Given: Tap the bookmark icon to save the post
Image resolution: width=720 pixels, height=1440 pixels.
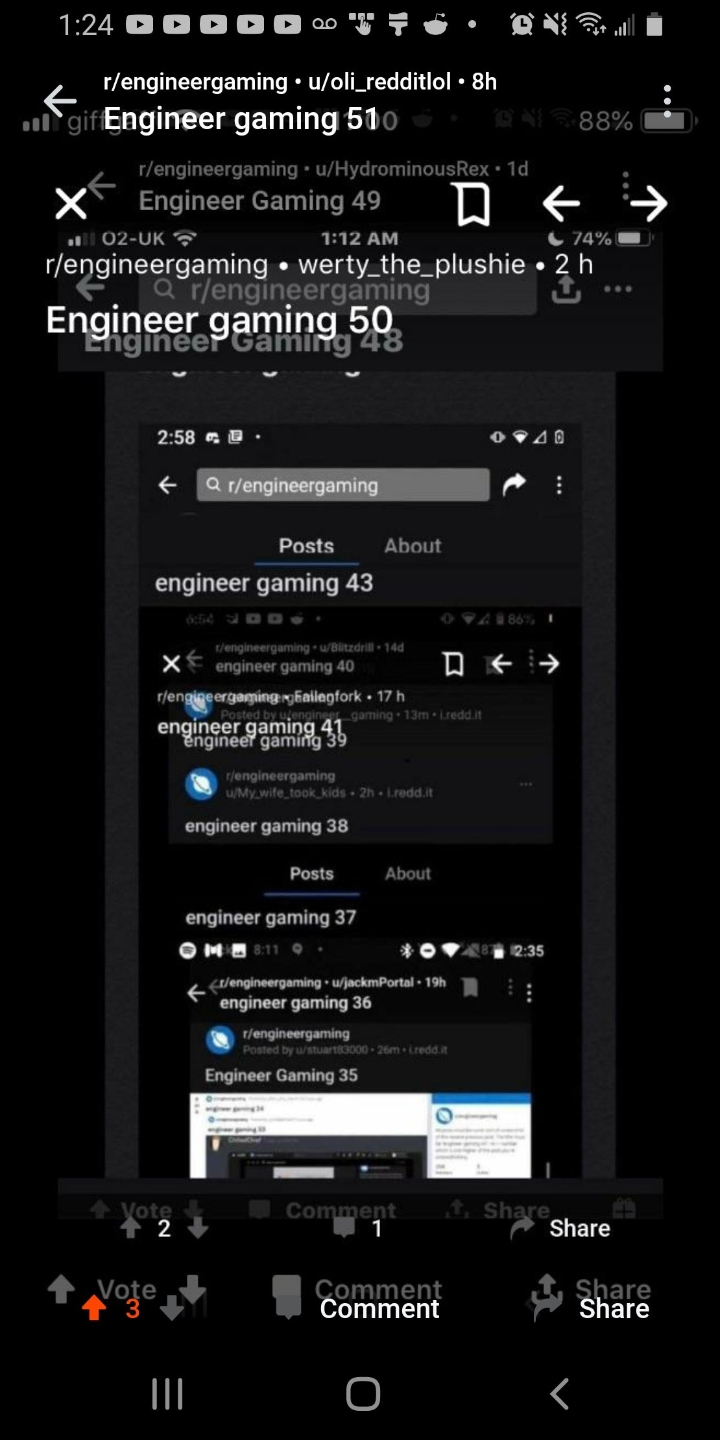Looking at the screenshot, I should (473, 203).
